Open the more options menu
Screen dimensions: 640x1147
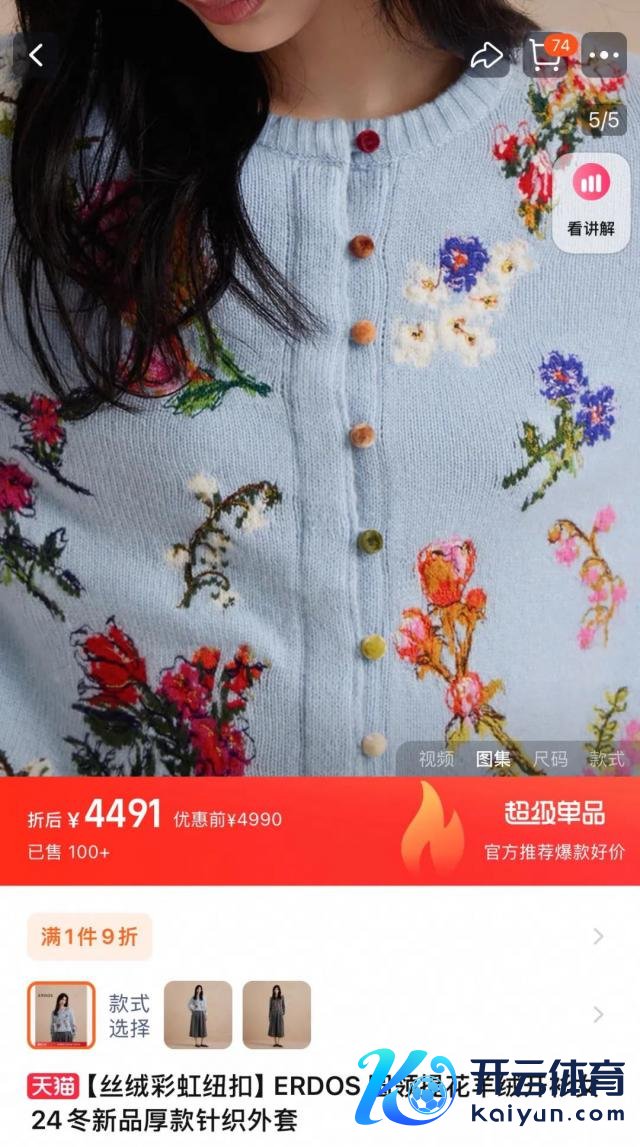pyautogui.click(x=604, y=56)
